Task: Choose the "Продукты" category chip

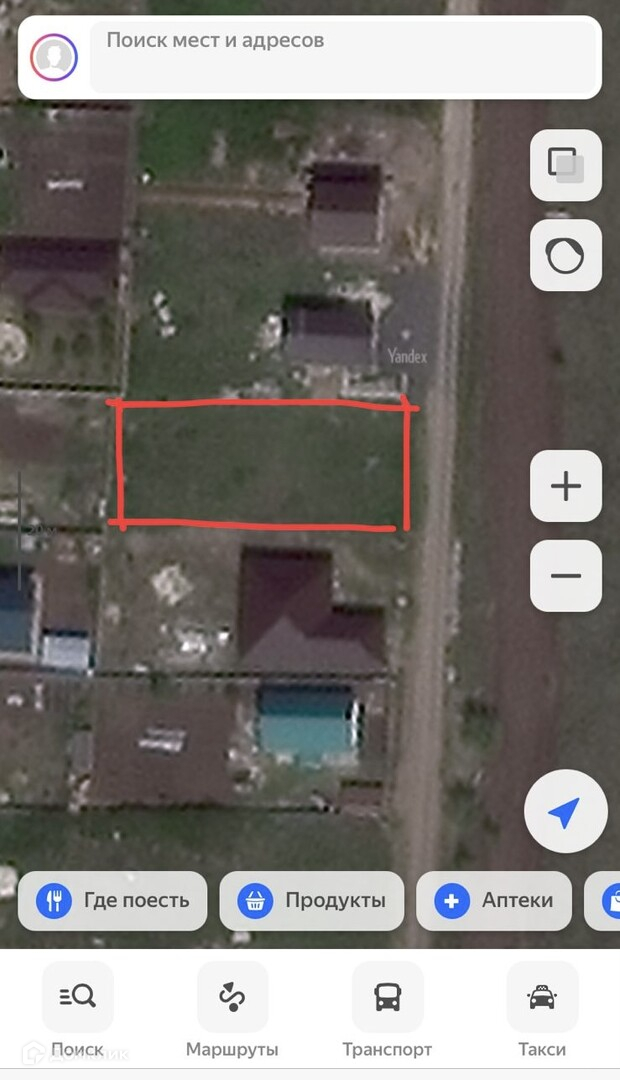Action: [312, 901]
